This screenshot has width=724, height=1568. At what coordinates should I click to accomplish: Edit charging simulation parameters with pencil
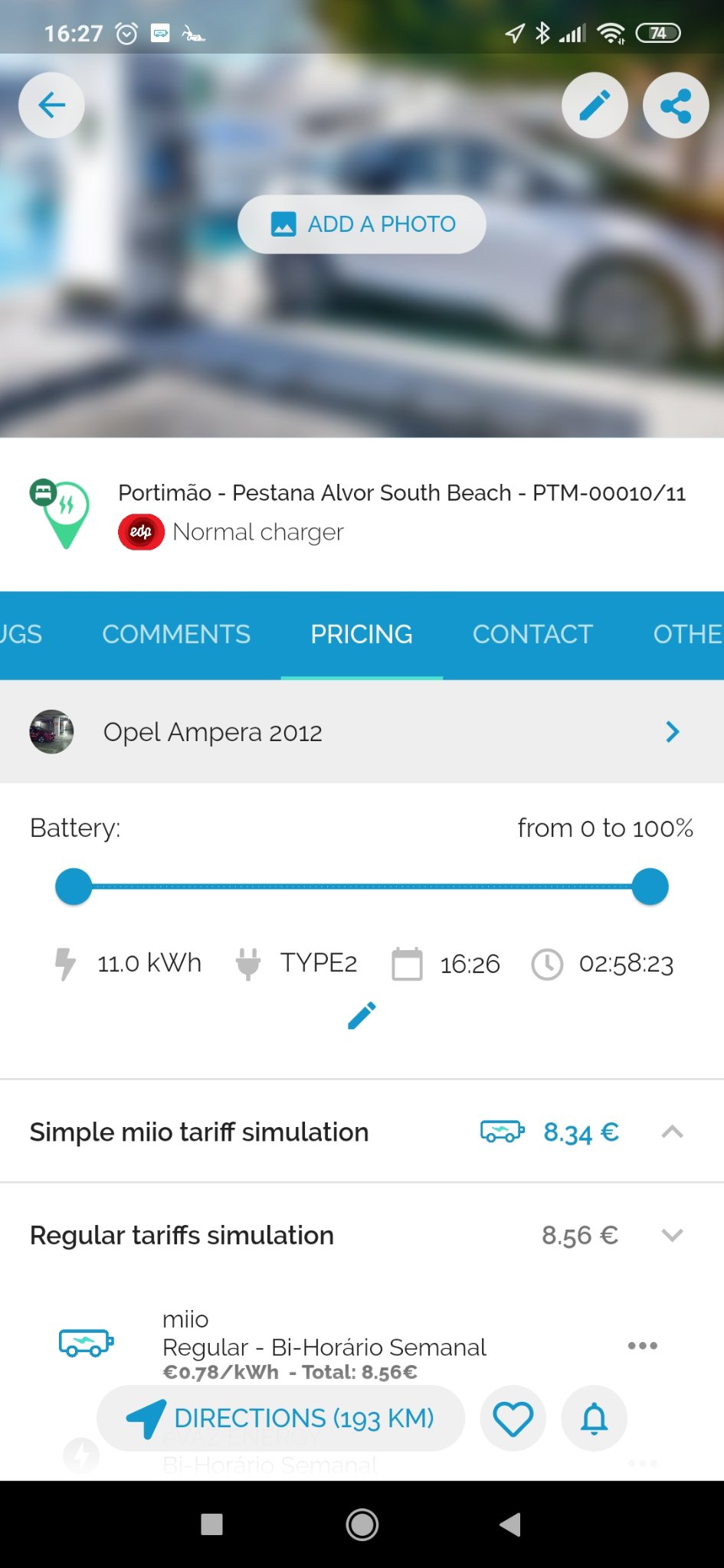coord(362,1015)
